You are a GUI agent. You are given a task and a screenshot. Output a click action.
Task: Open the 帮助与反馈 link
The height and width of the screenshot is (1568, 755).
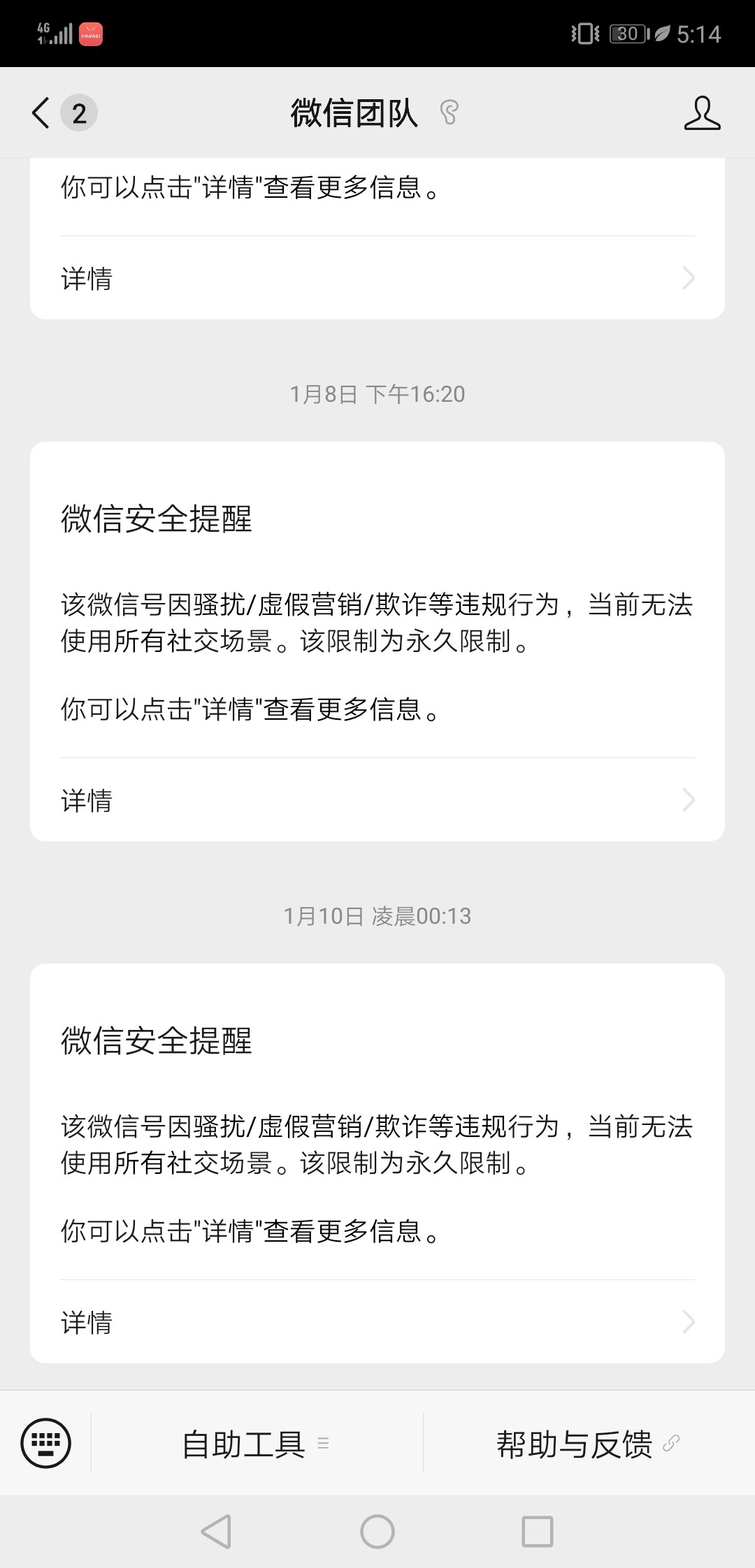coord(589,1444)
